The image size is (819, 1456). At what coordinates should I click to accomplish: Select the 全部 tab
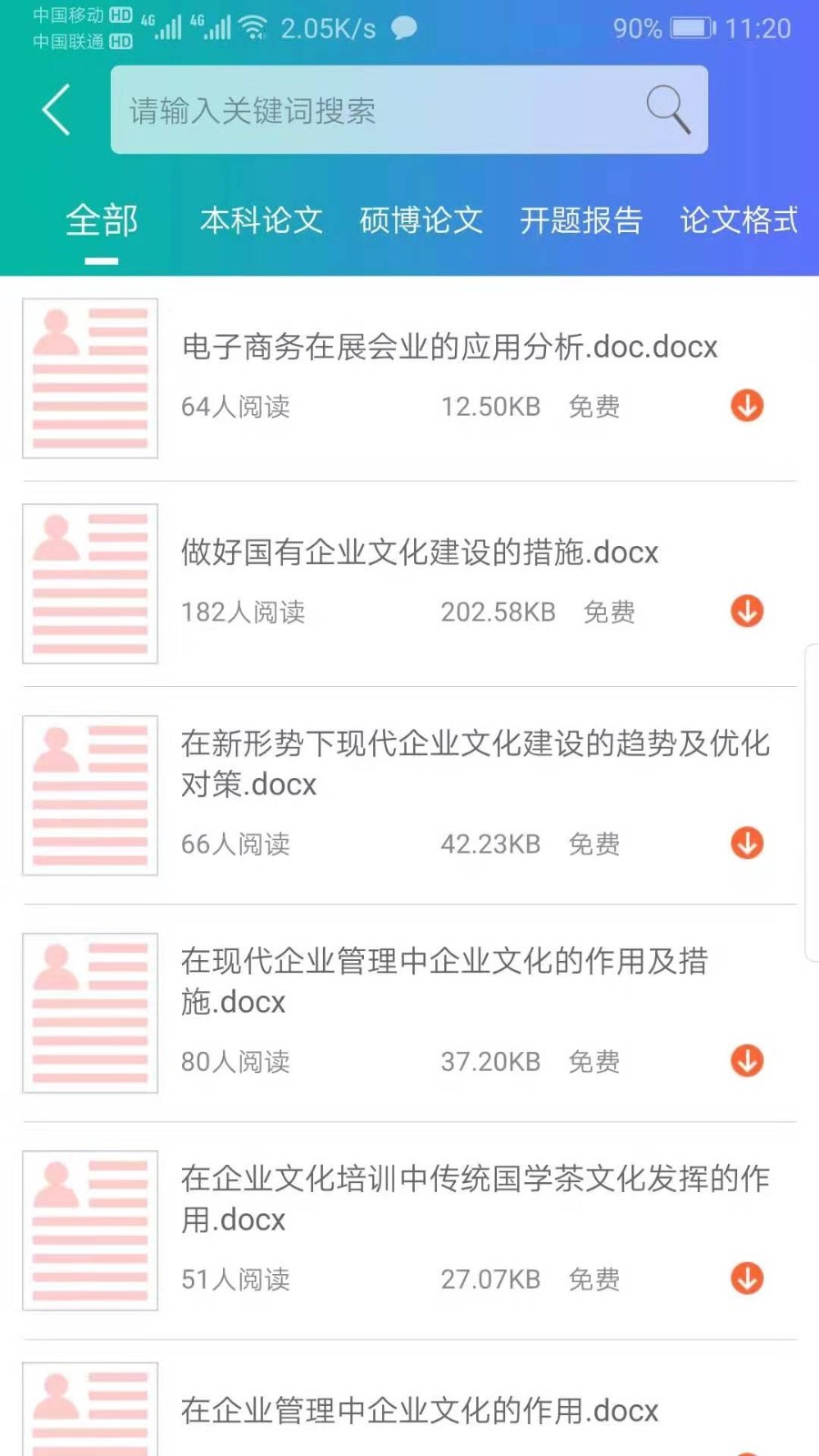[103, 221]
